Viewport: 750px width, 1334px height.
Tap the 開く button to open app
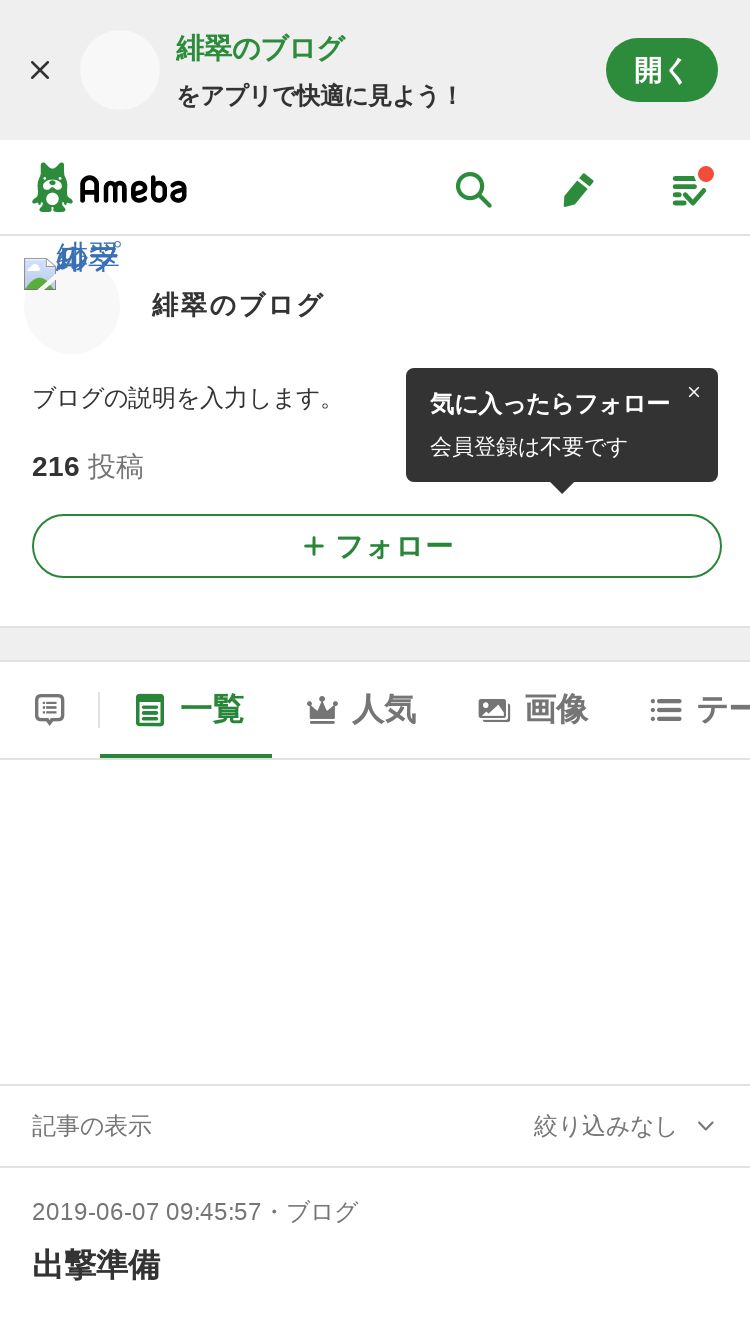pyautogui.click(x=662, y=70)
